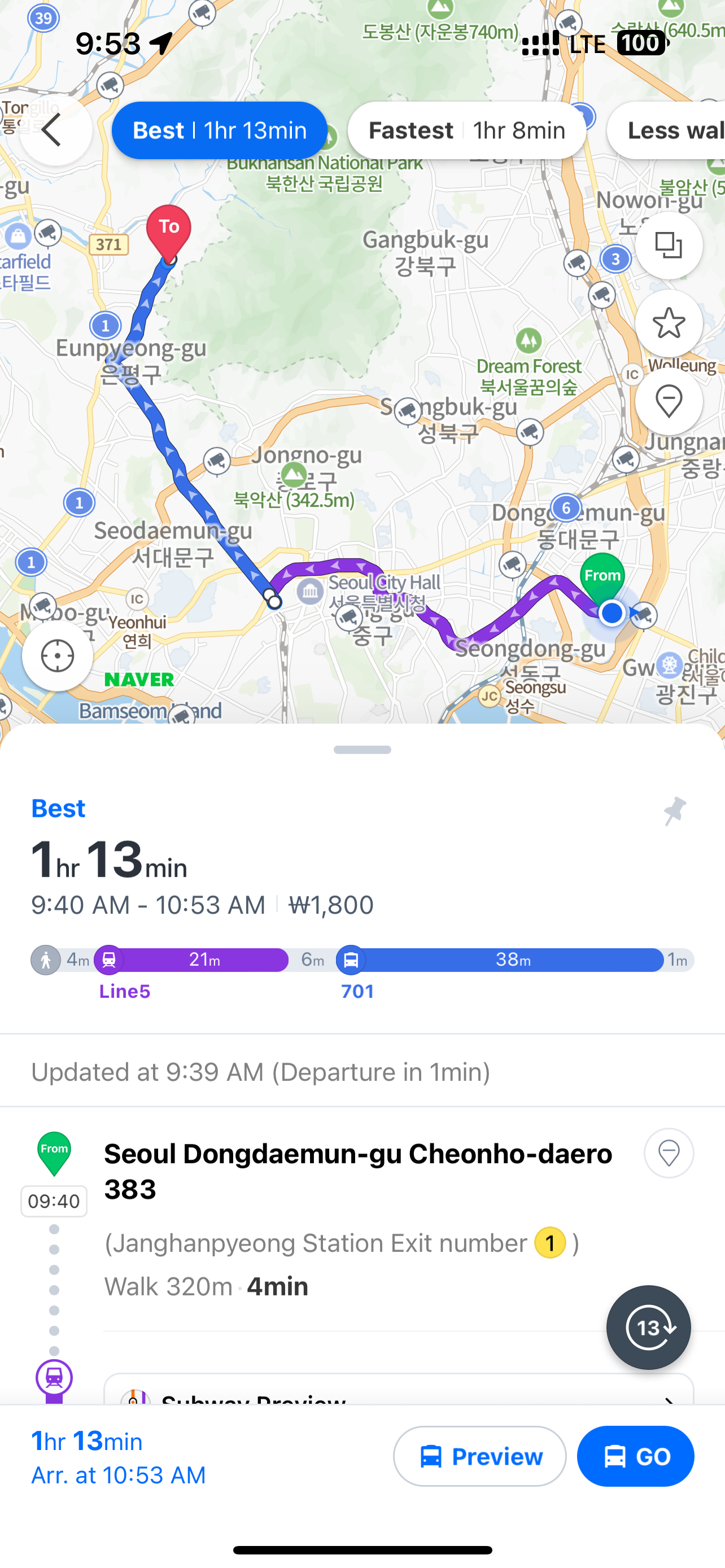Viewport: 725px width, 1568px height.
Task: Select the Less walking route option
Action: tap(670, 130)
